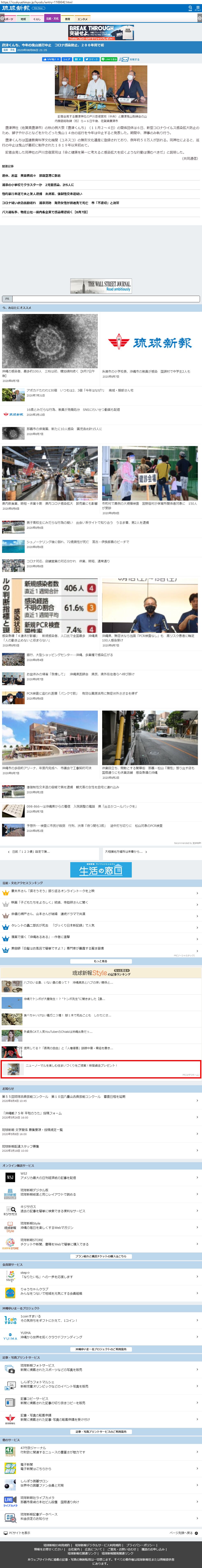Share the article on LINE
Screen dimensions: 202x1568
point(109,59)
